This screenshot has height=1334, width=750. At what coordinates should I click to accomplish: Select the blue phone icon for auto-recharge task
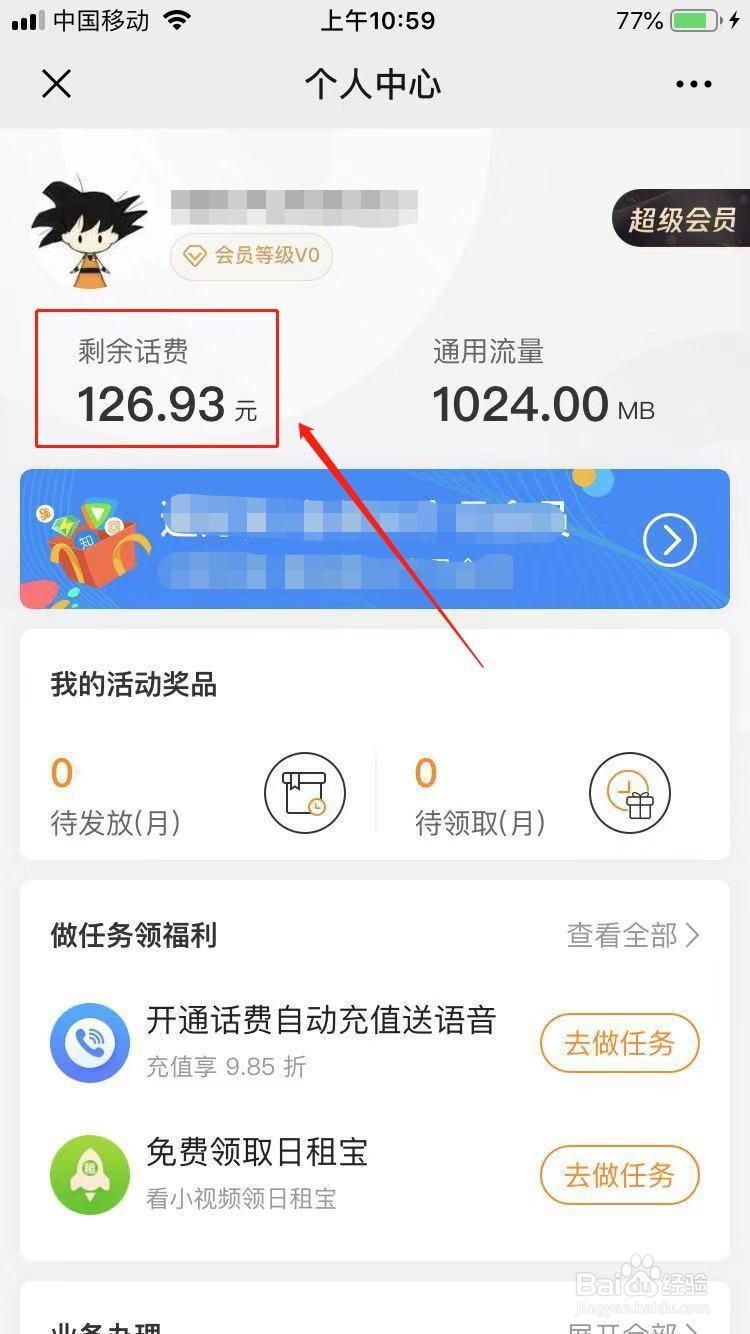tap(90, 1042)
